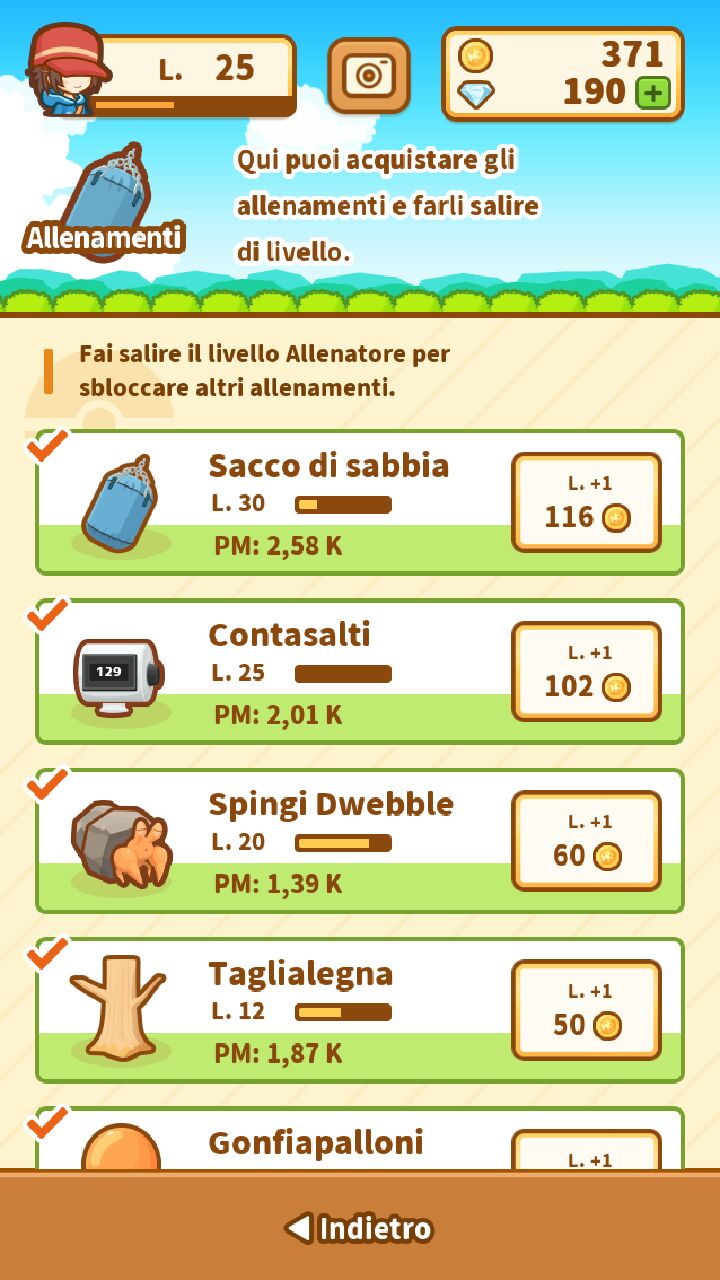Add more diamonds with the green plus
The height and width of the screenshot is (1280, 720).
(652, 93)
